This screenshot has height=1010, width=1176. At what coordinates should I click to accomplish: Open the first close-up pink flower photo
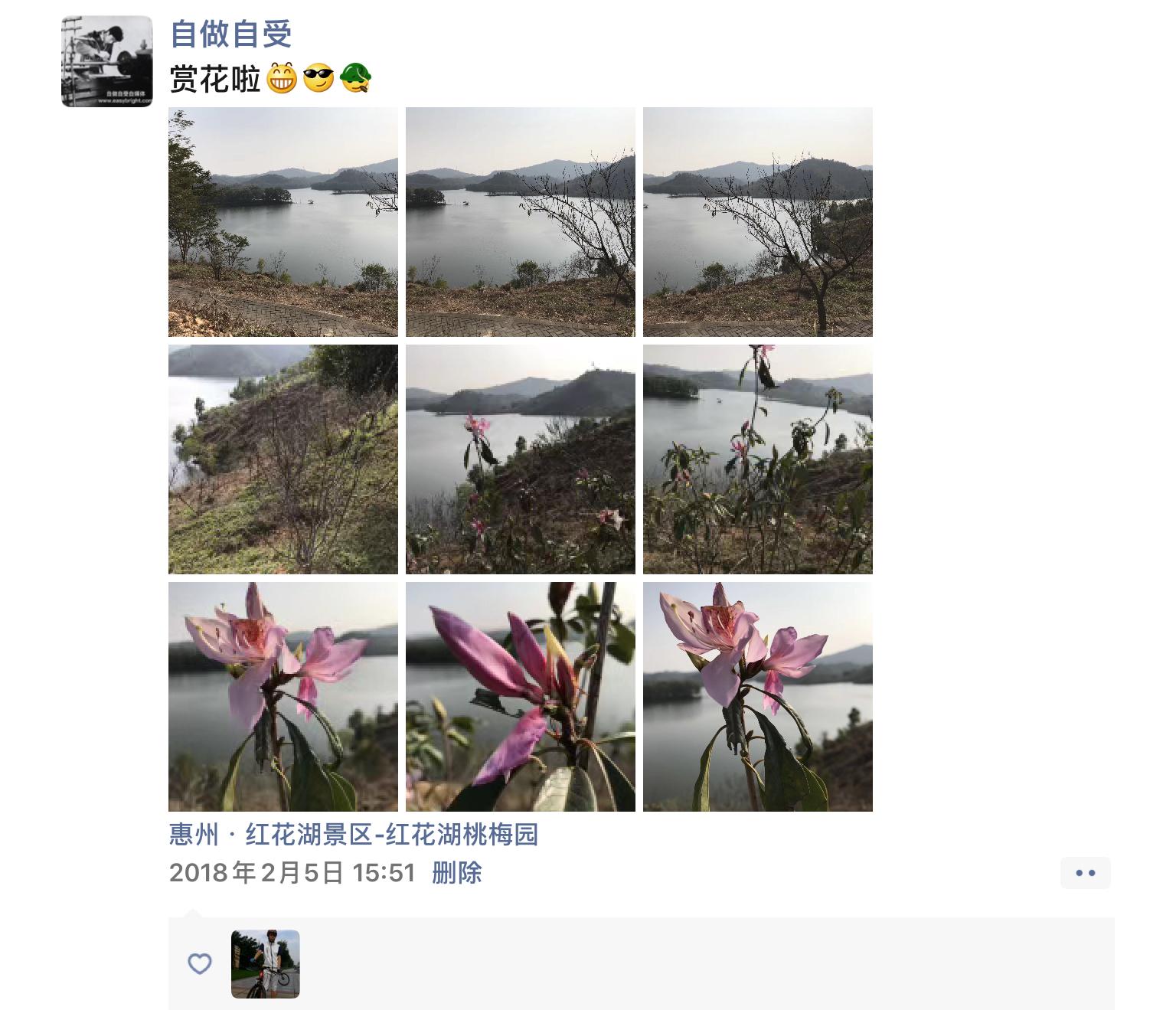click(x=283, y=697)
